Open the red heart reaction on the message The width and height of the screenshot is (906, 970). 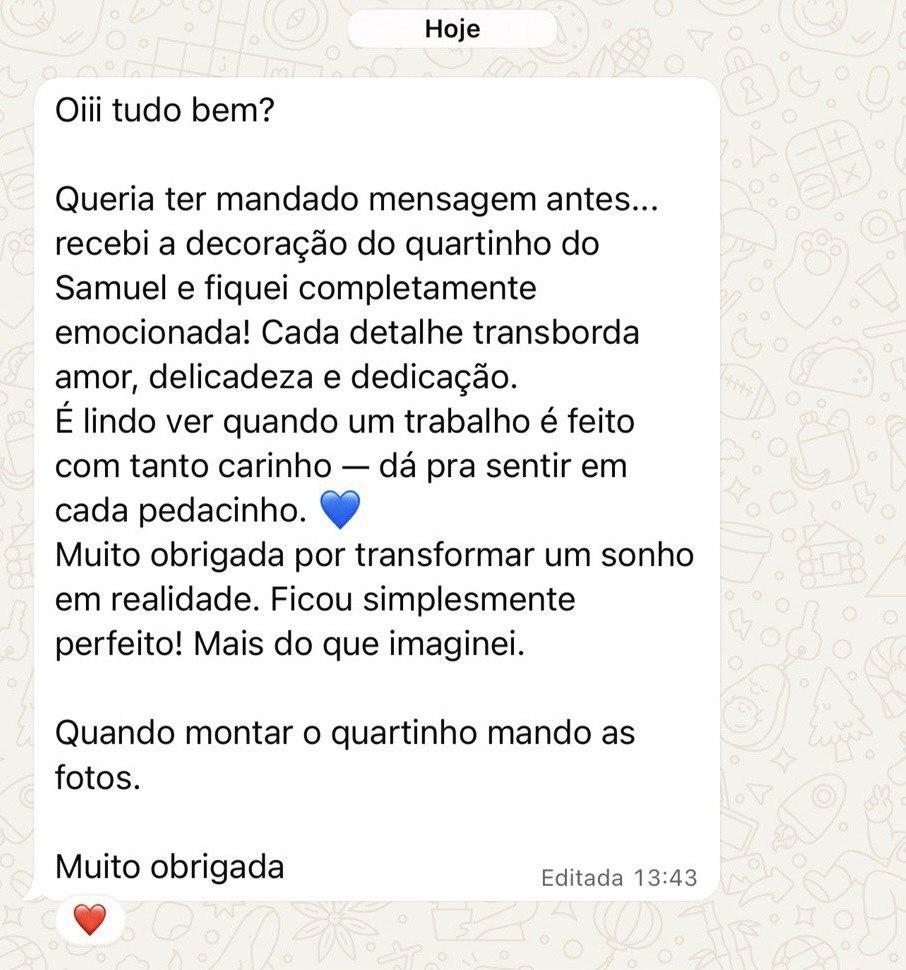pos(89,919)
